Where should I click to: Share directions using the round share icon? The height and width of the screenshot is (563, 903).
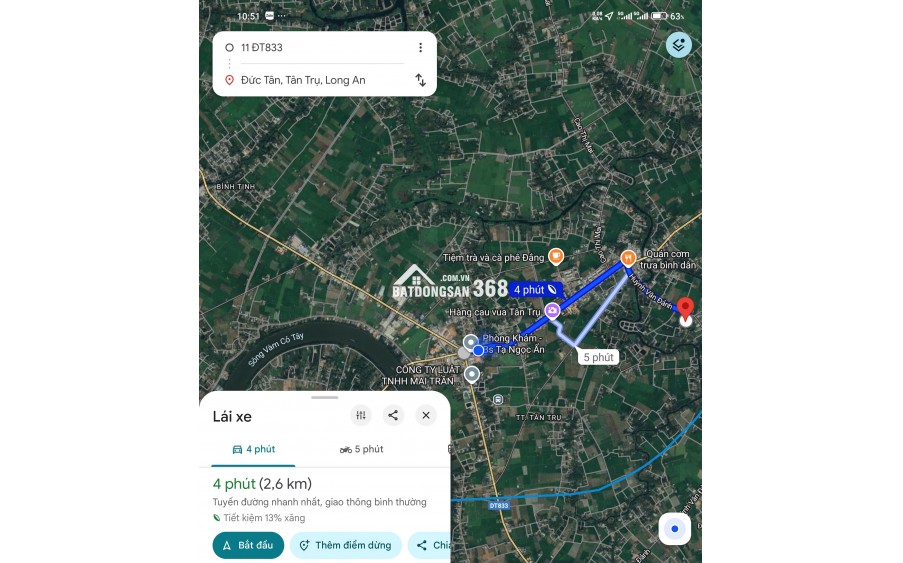click(393, 415)
